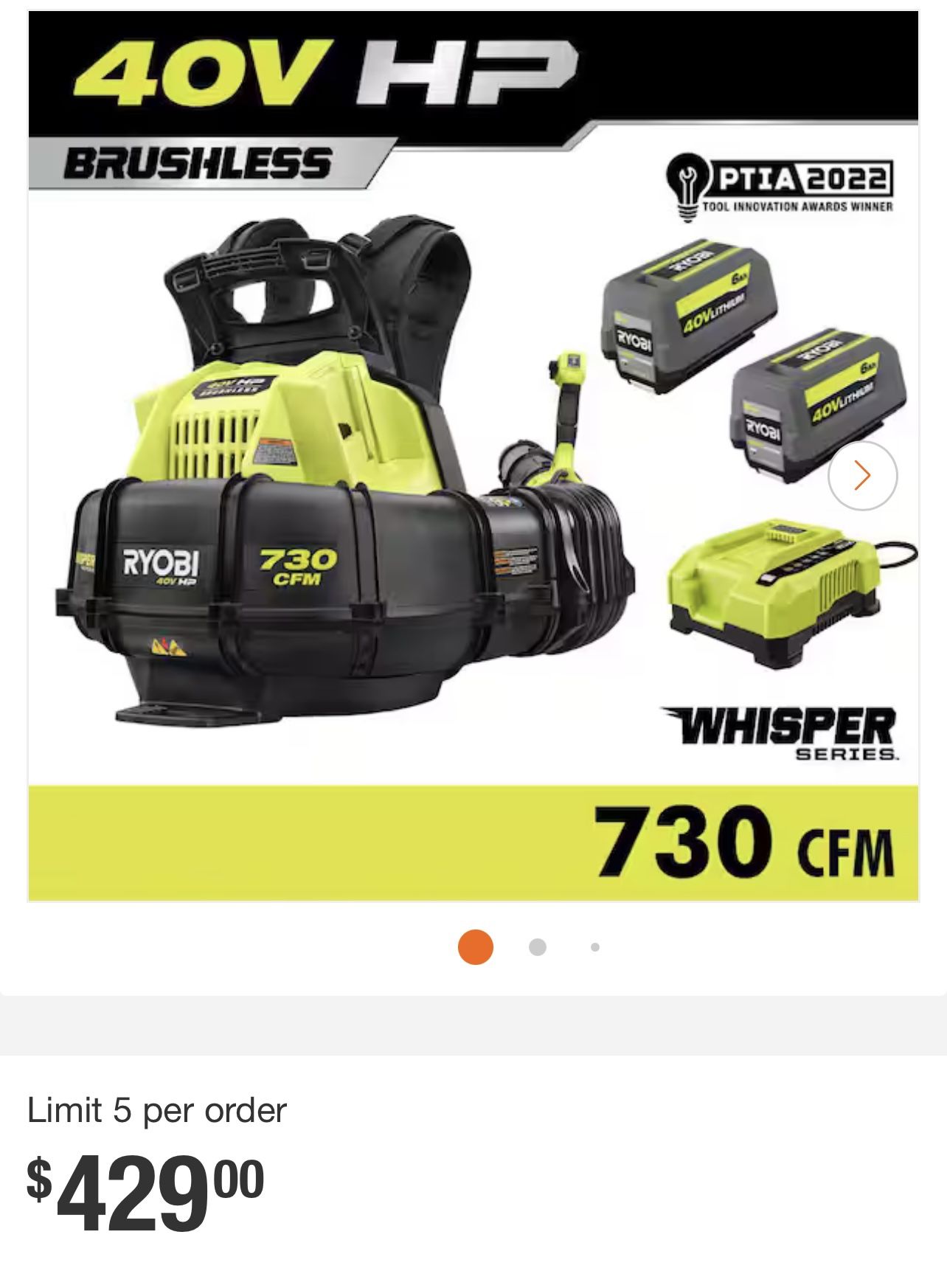The width and height of the screenshot is (947, 1288).
Task: Jump to the second image dot
Action: coord(538,947)
